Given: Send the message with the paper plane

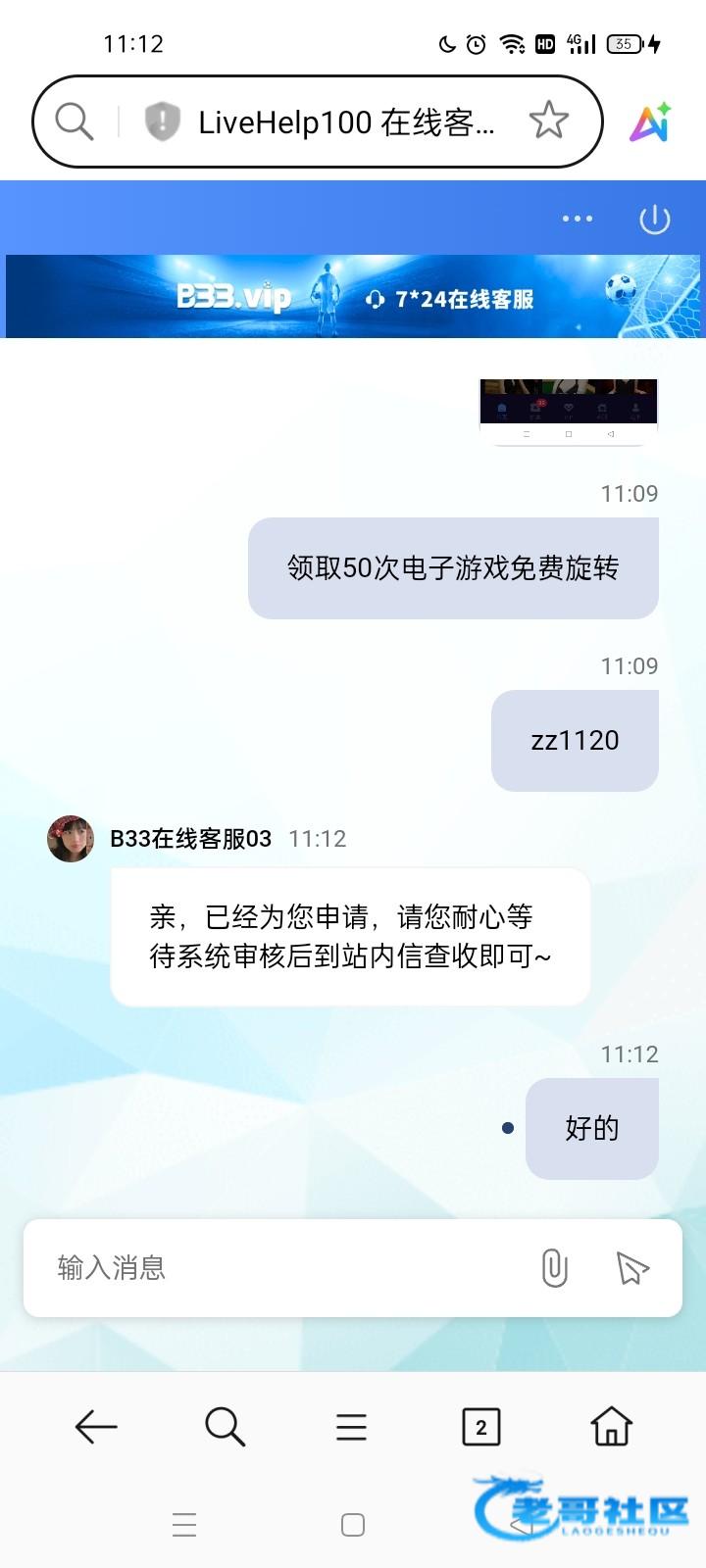Looking at the screenshot, I should pos(632,1268).
